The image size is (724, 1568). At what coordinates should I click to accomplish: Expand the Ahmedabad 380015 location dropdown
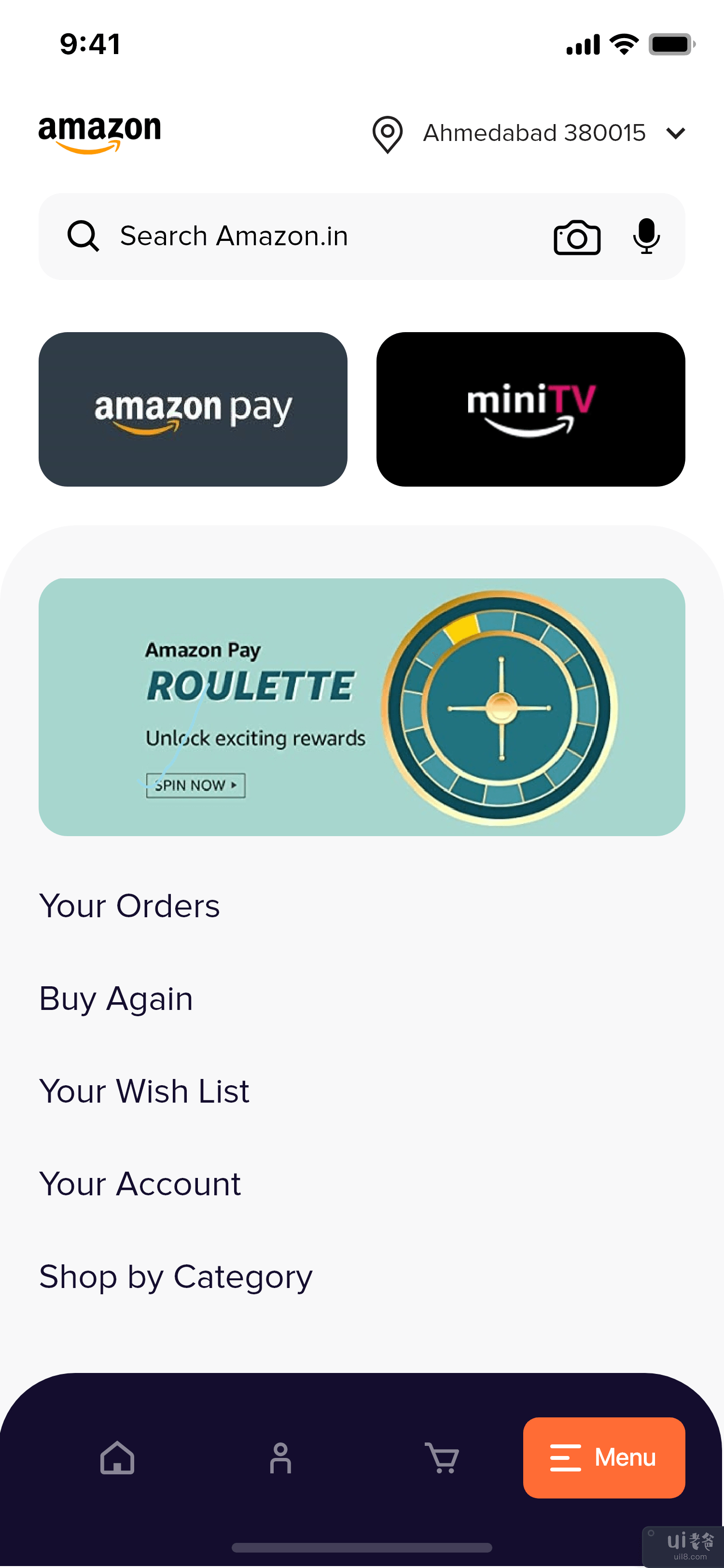pos(675,133)
